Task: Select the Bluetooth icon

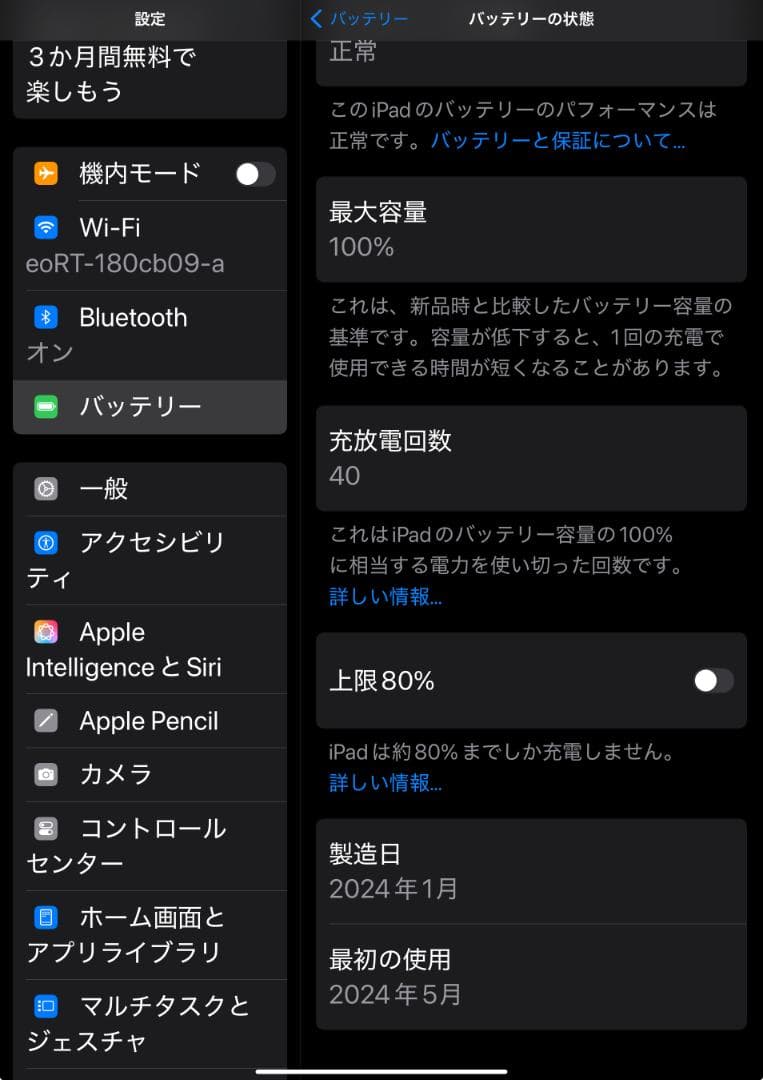Action: coord(46,318)
